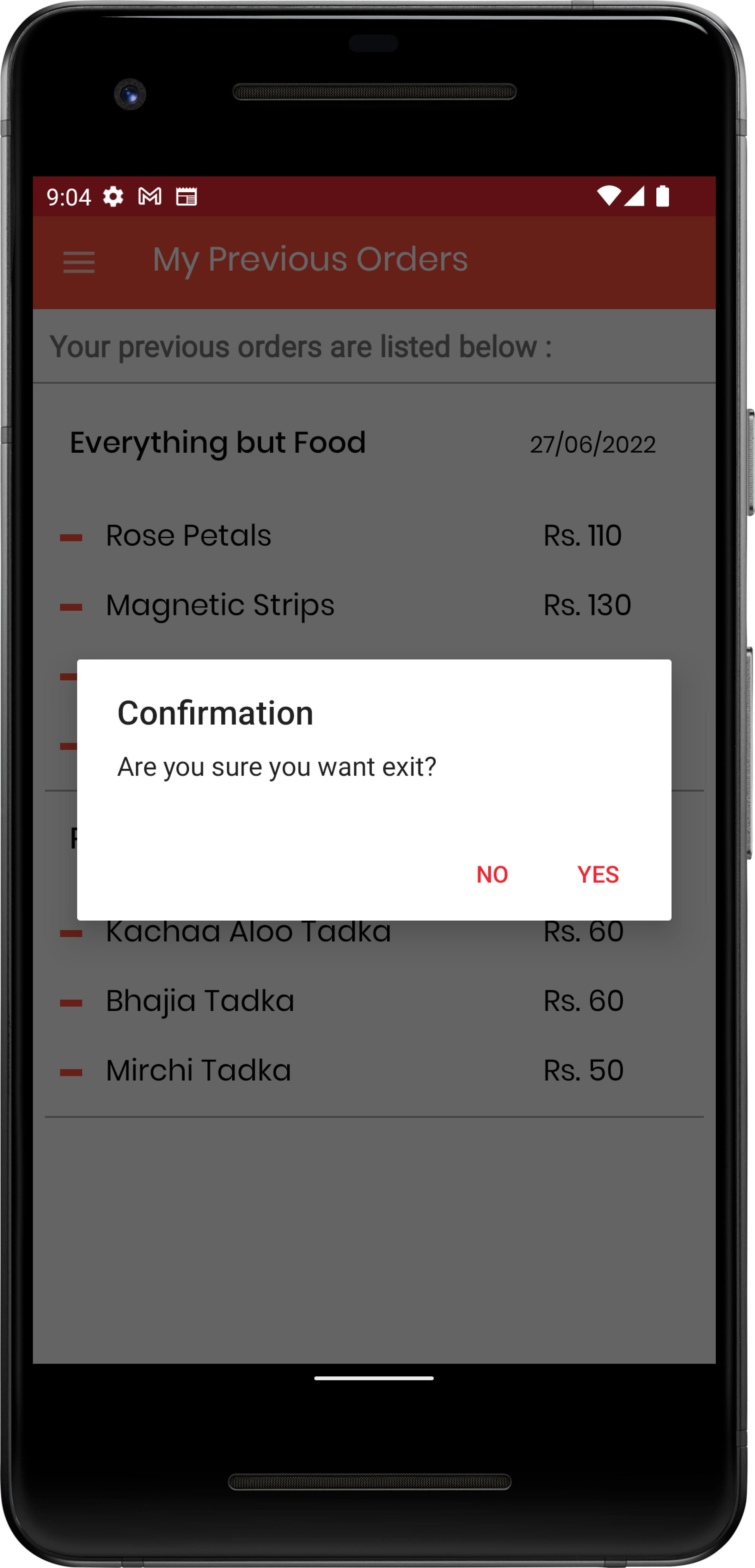Click the Wi-Fi icon in status bar
755x1568 pixels.
click(x=609, y=196)
